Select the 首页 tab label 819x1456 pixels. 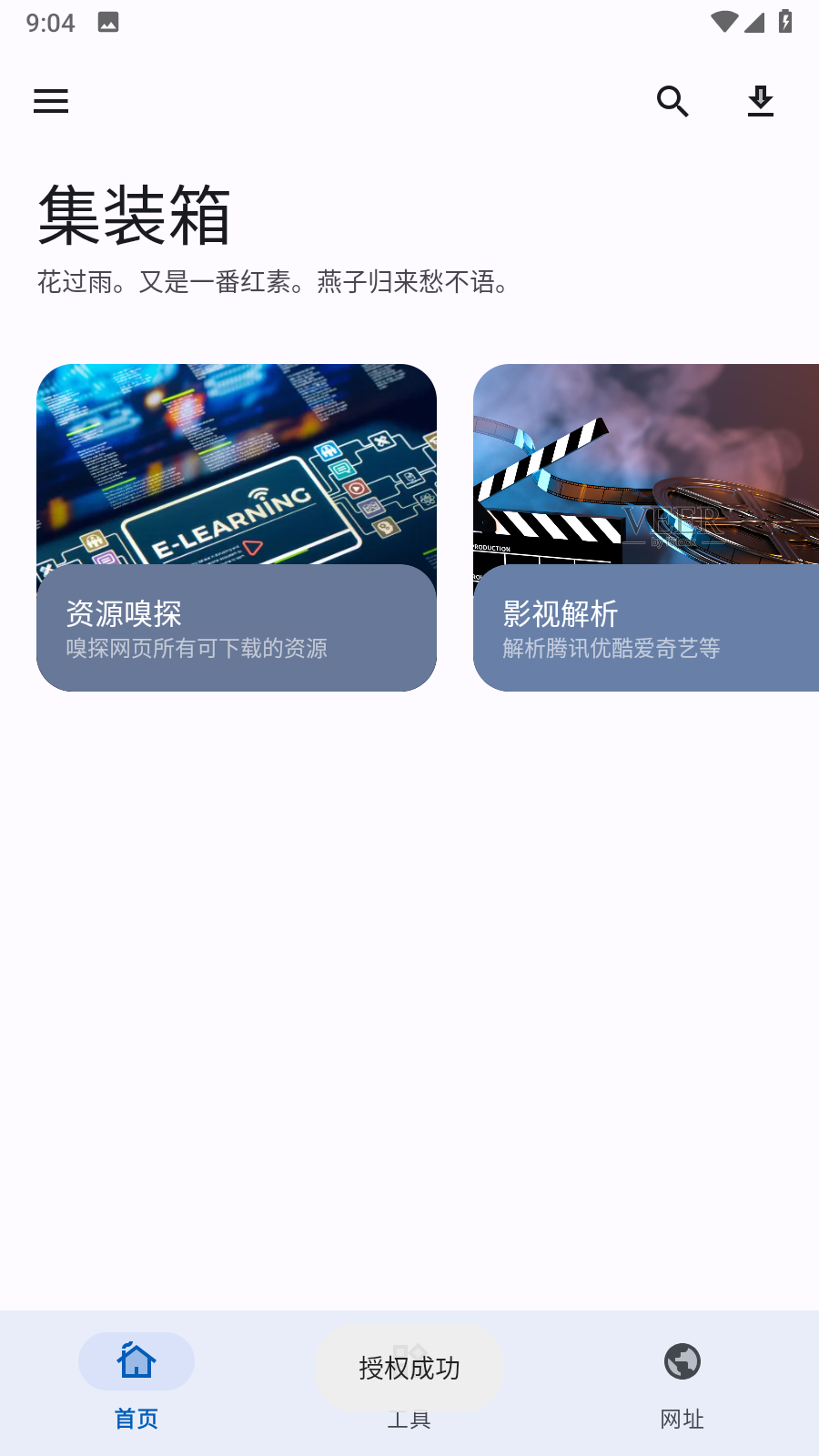pos(136,1418)
